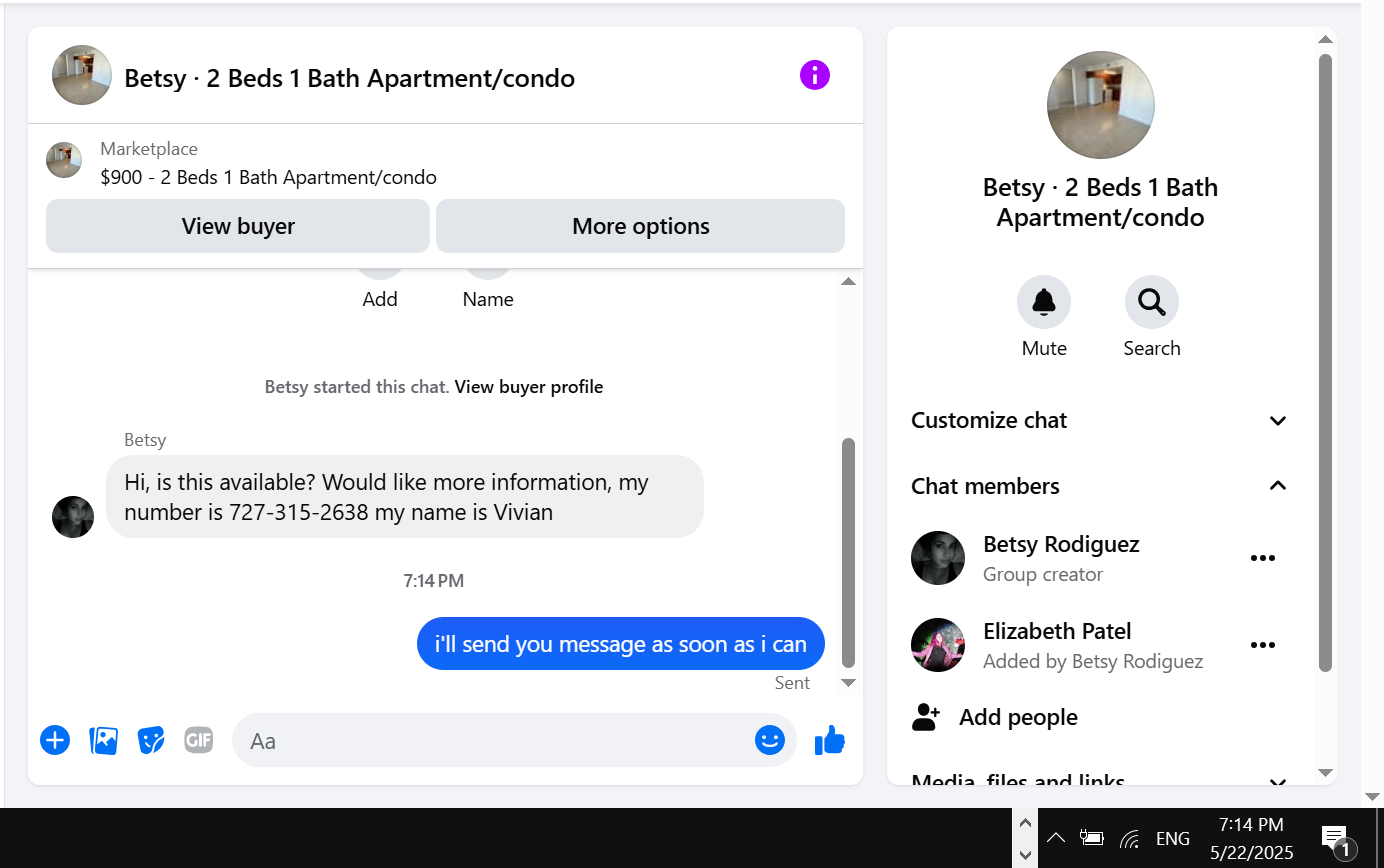
Task: Open the emoji picker
Action: (770, 740)
